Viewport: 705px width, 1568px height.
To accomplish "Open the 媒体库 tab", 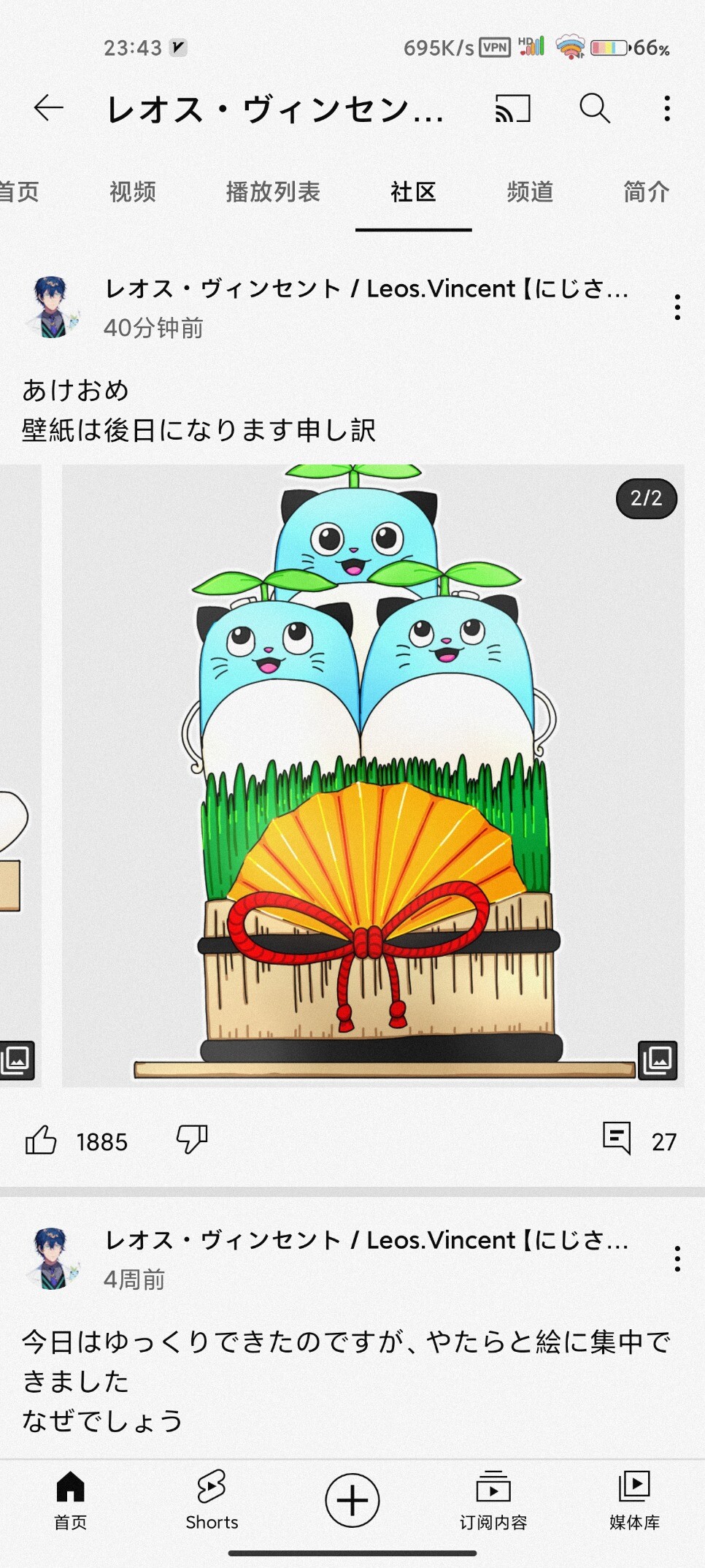I will click(x=634, y=1500).
